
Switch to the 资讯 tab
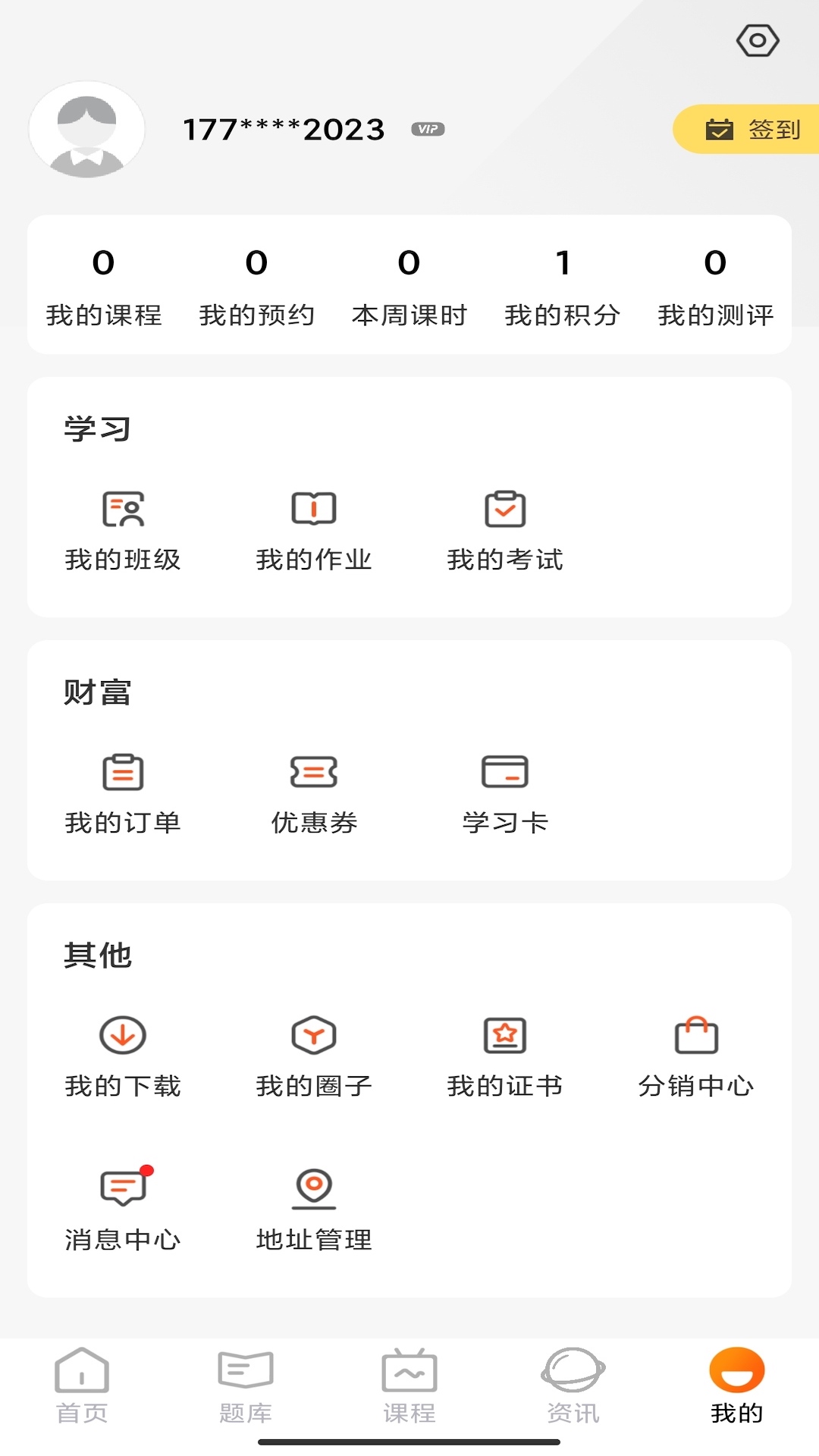573,1385
